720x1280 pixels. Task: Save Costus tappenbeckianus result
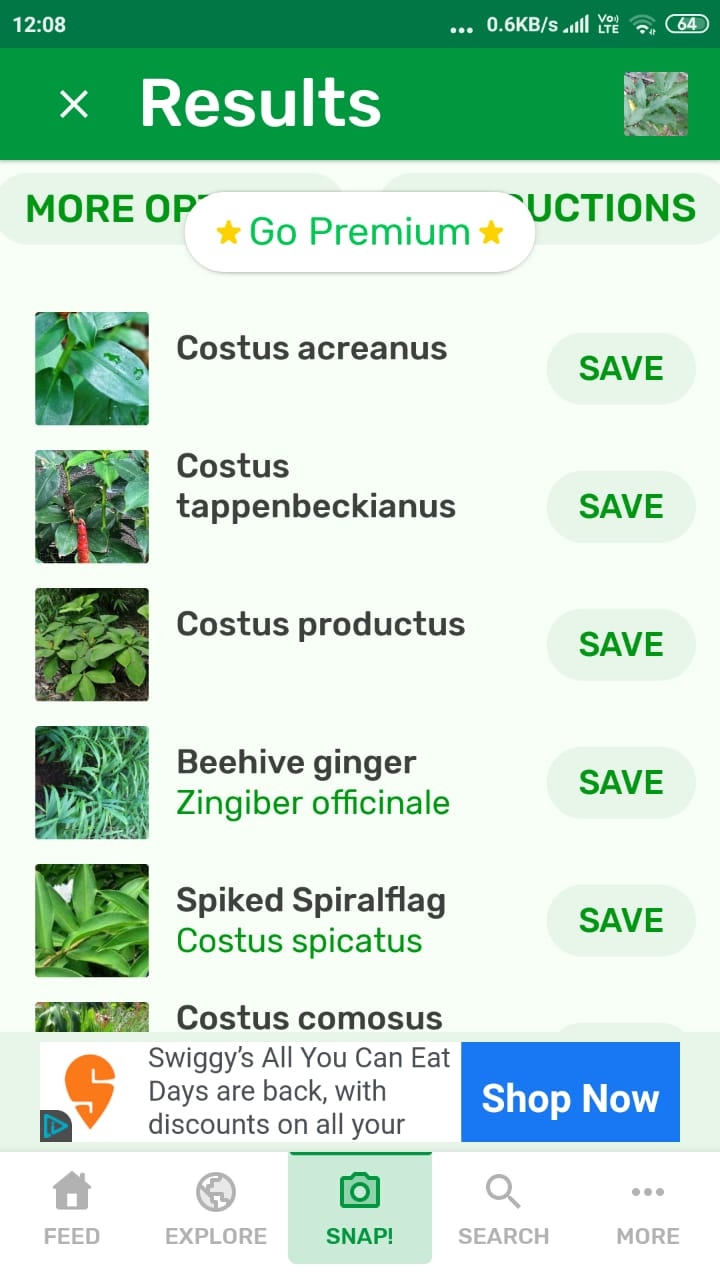(x=620, y=507)
